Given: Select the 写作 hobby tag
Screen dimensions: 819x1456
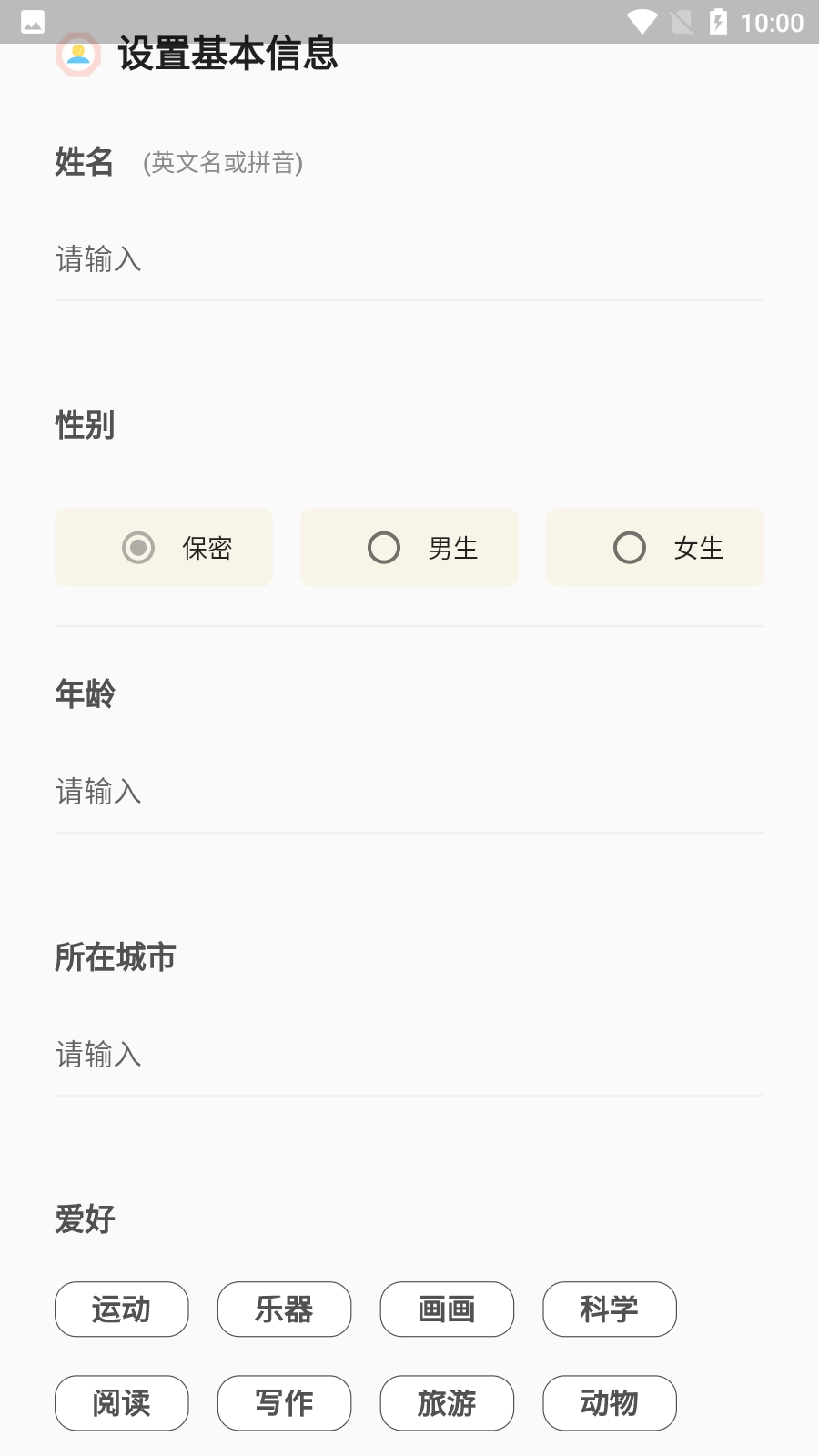Looking at the screenshot, I should click(x=284, y=1403).
